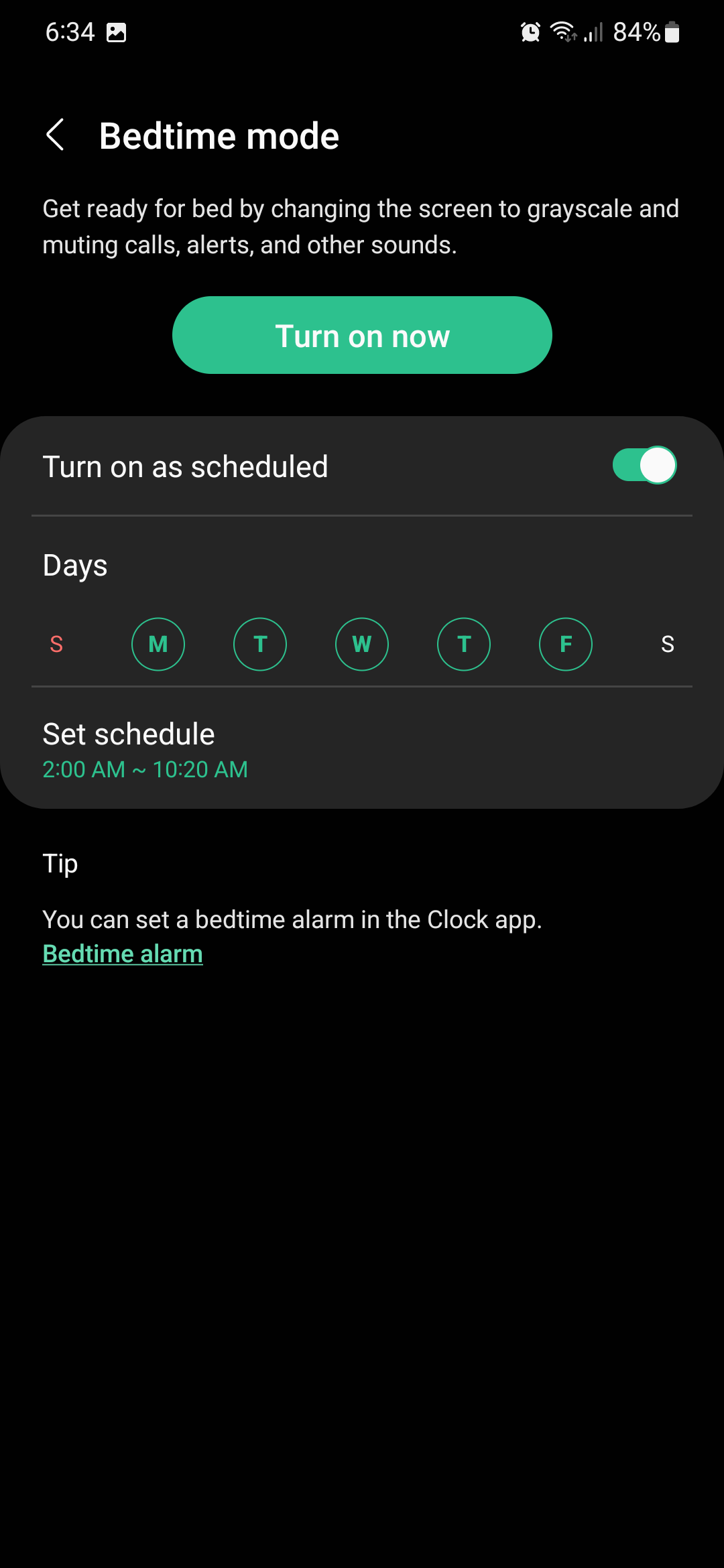Deselect Monday in the Days row

158,644
